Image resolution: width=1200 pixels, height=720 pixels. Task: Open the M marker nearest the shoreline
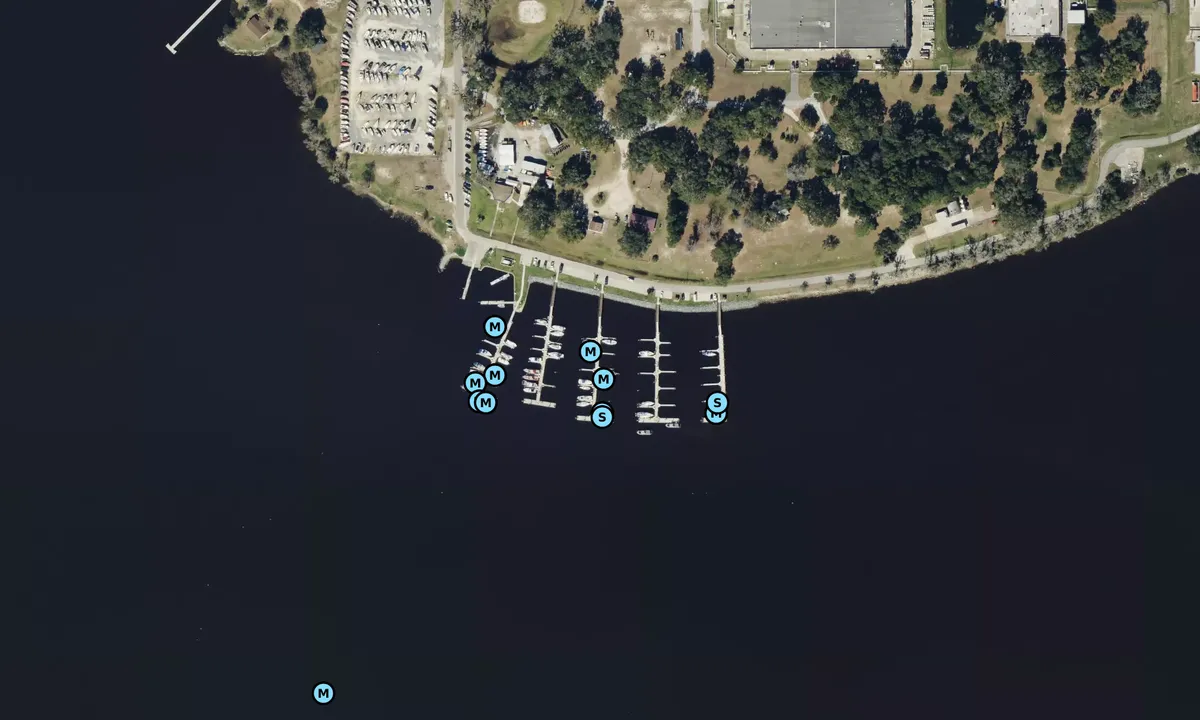pos(494,326)
